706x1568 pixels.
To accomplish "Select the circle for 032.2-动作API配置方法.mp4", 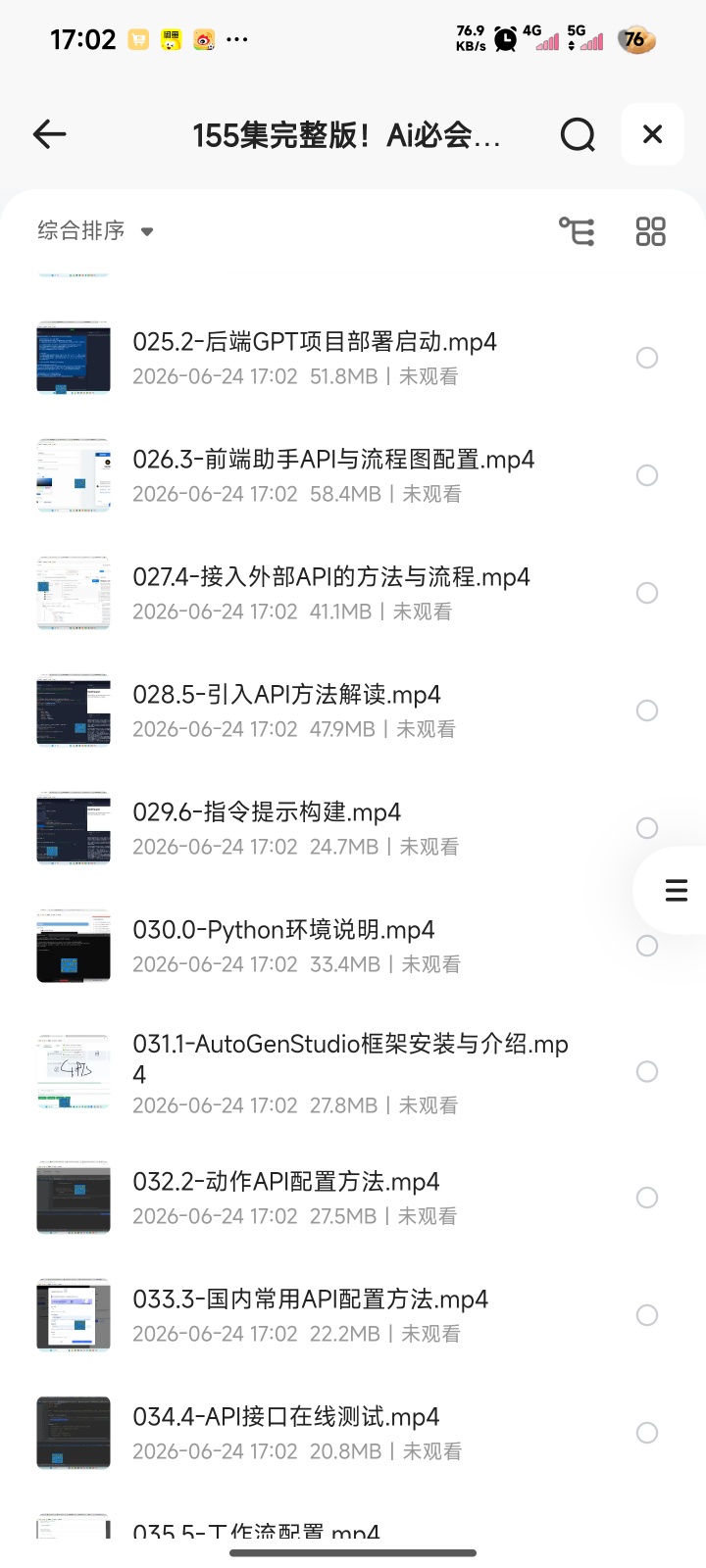I will pyautogui.click(x=647, y=1198).
